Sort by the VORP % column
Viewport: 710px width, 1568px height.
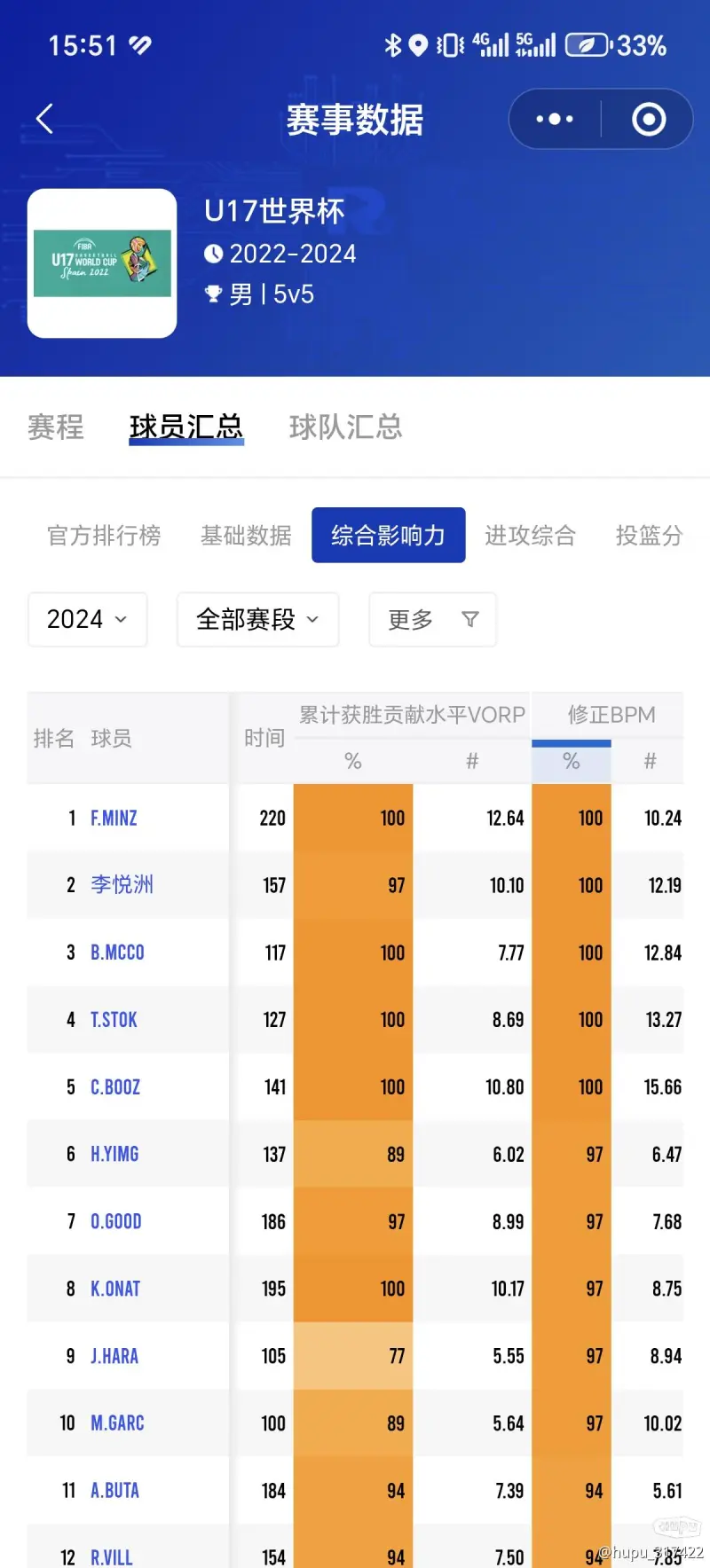pyautogui.click(x=352, y=762)
